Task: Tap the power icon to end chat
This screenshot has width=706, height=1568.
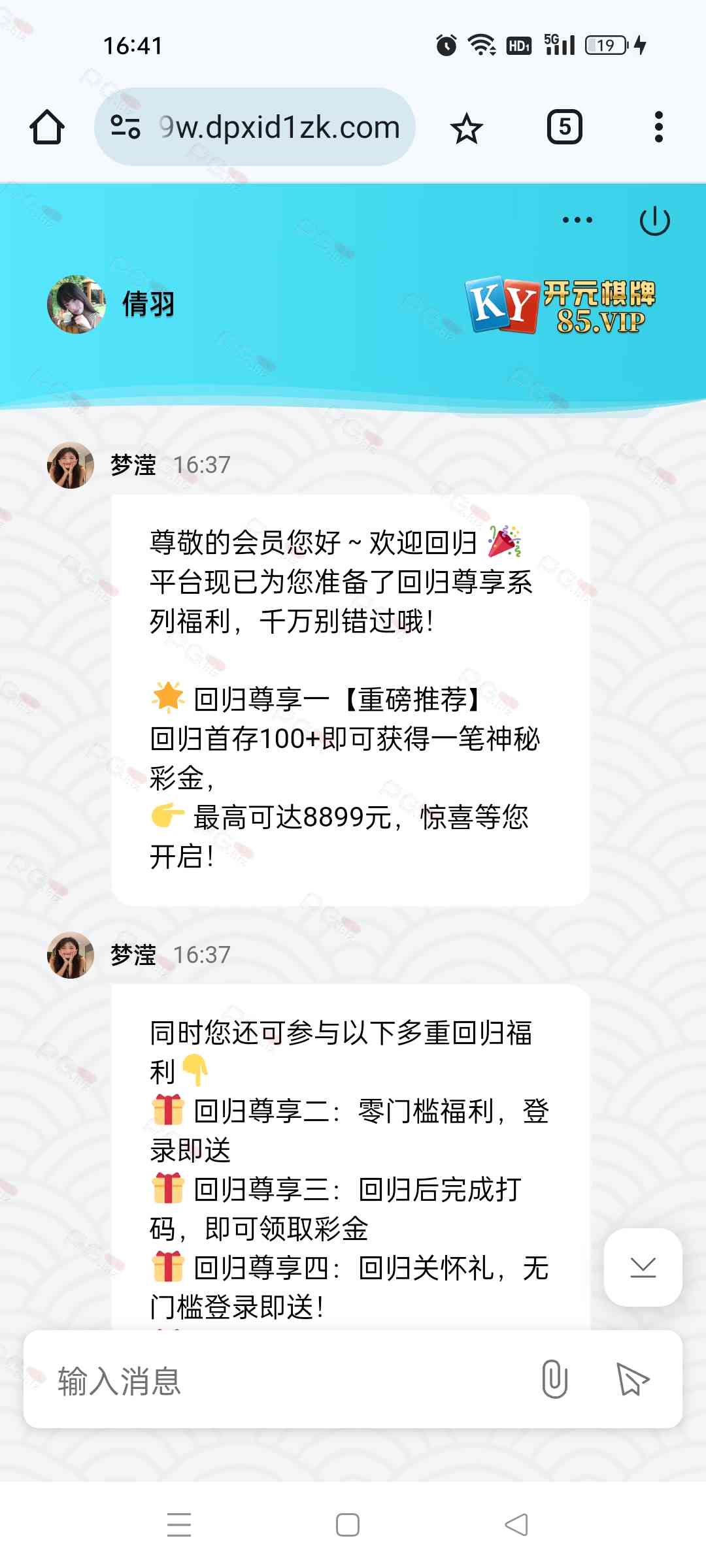Action: point(654,221)
